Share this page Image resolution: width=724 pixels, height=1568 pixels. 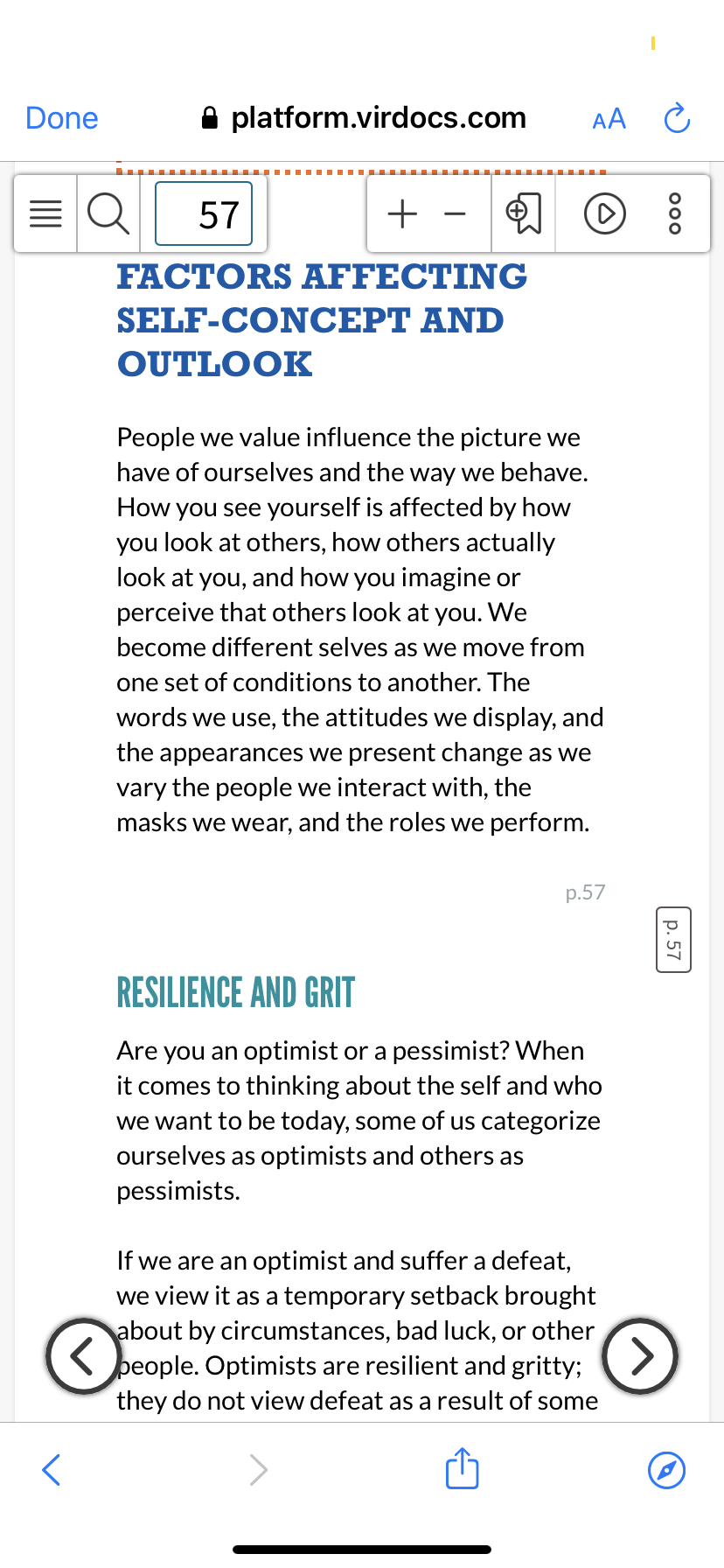pyautogui.click(x=462, y=1468)
